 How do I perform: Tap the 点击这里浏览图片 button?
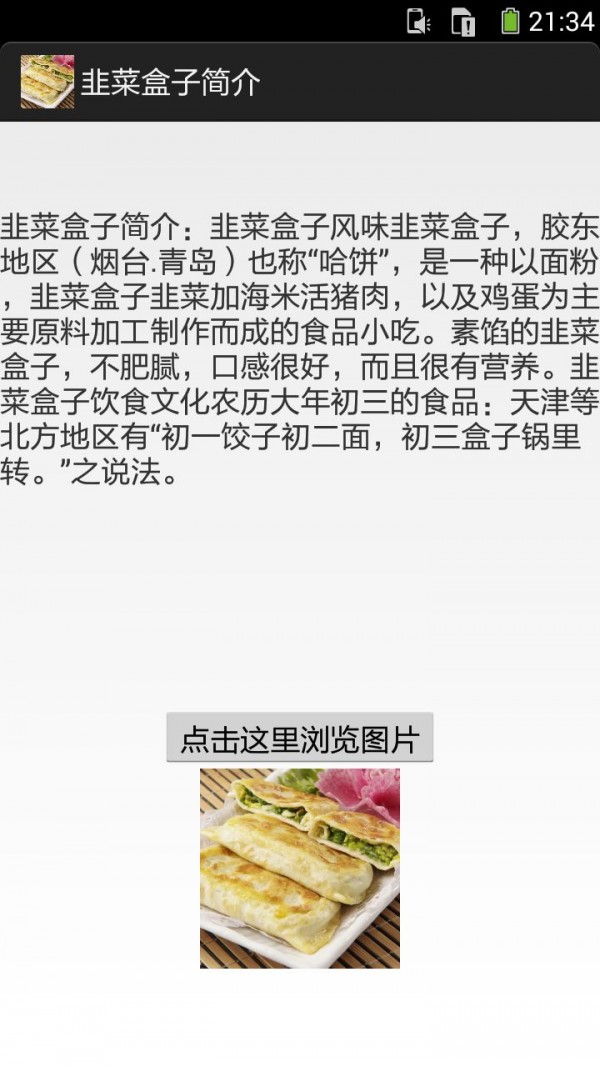click(299, 738)
